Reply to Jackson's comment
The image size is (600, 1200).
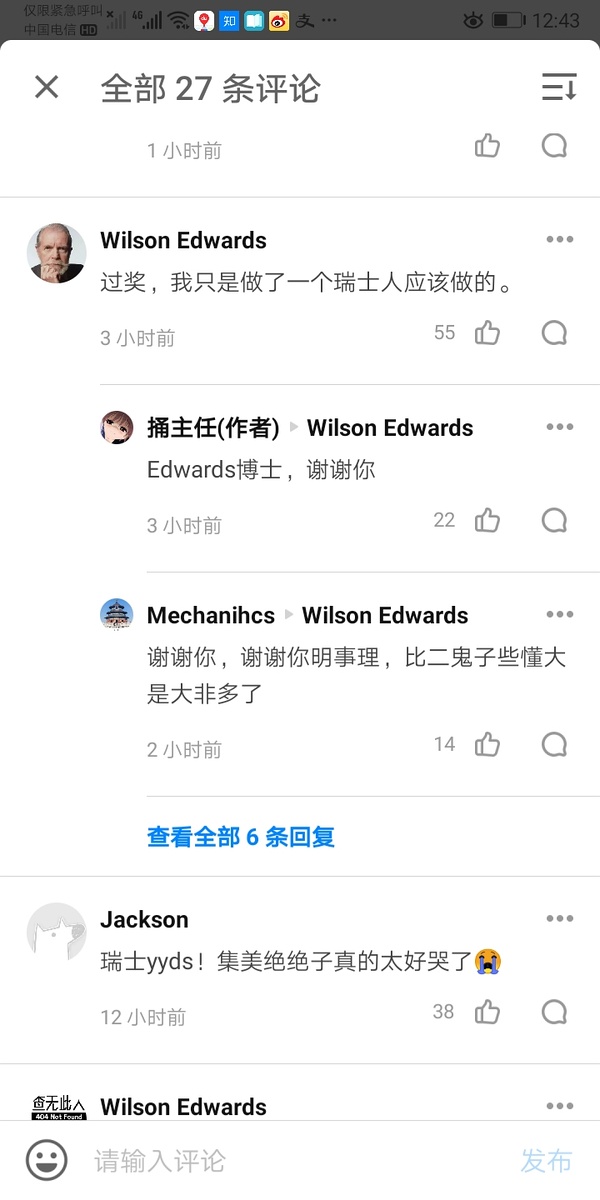coord(554,1012)
